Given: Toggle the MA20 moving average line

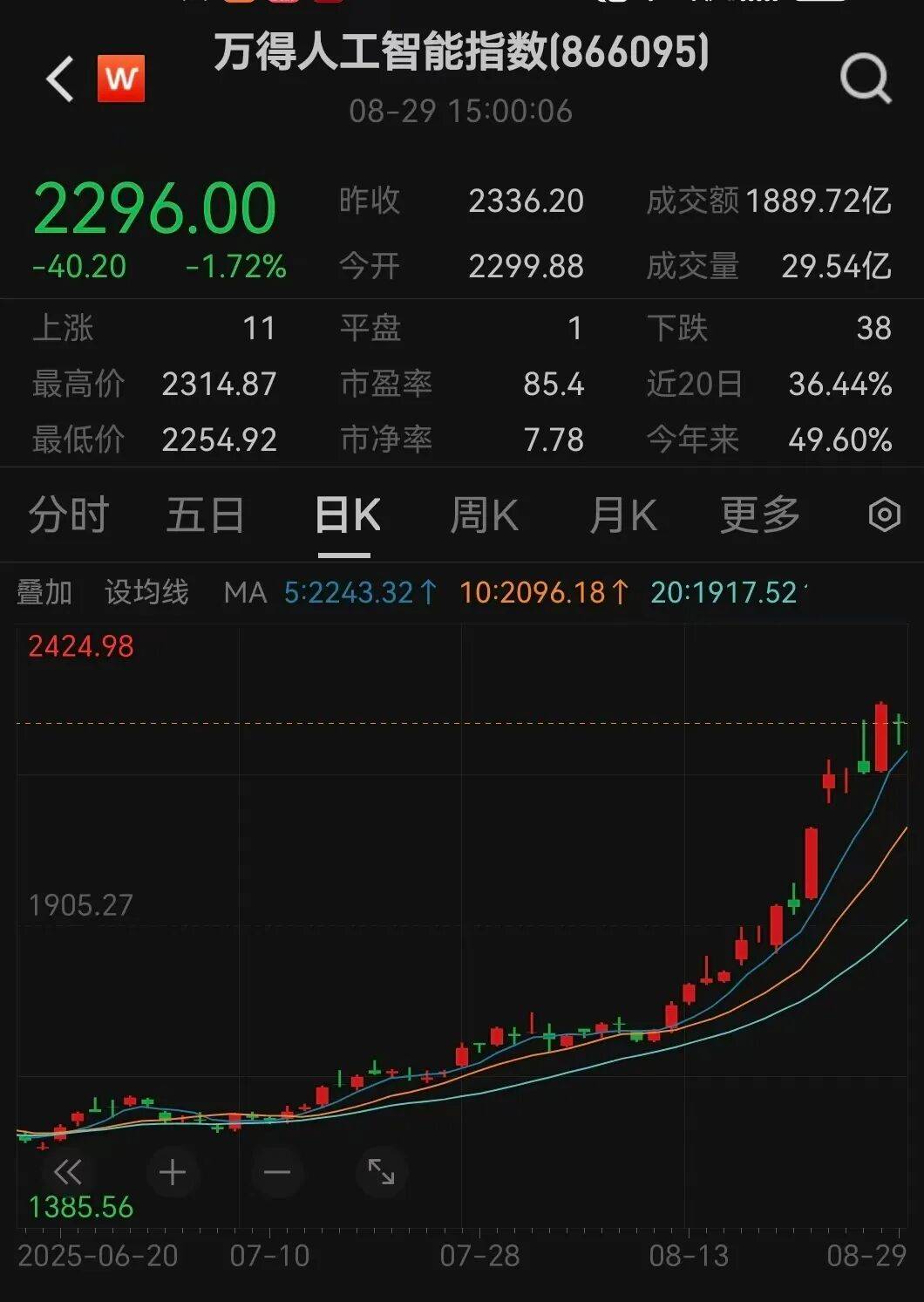Looking at the screenshot, I should click(725, 592).
